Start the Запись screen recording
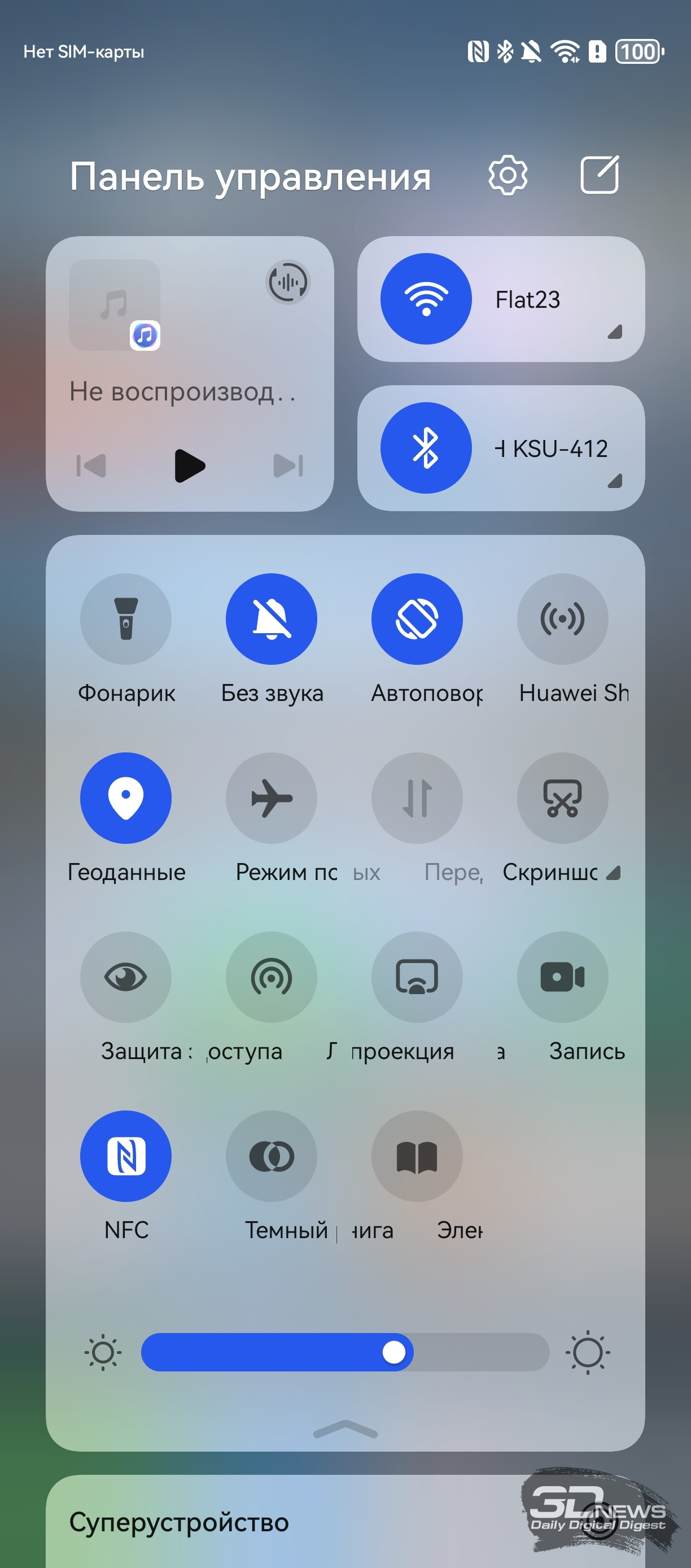The width and height of the screenshot is (691, 1568). [x=563, y=977]
